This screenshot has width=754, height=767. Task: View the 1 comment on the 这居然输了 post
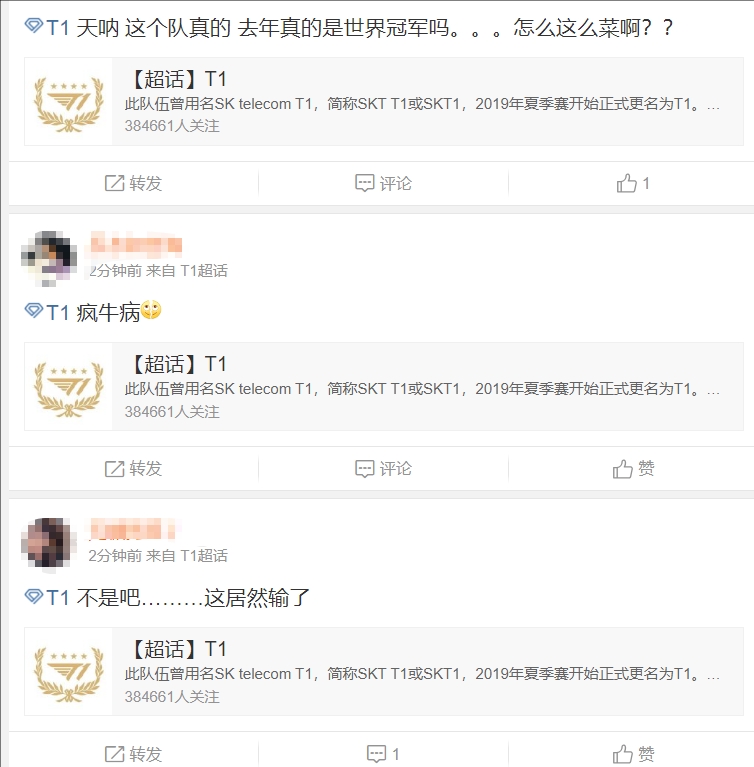tap(383, 753)
